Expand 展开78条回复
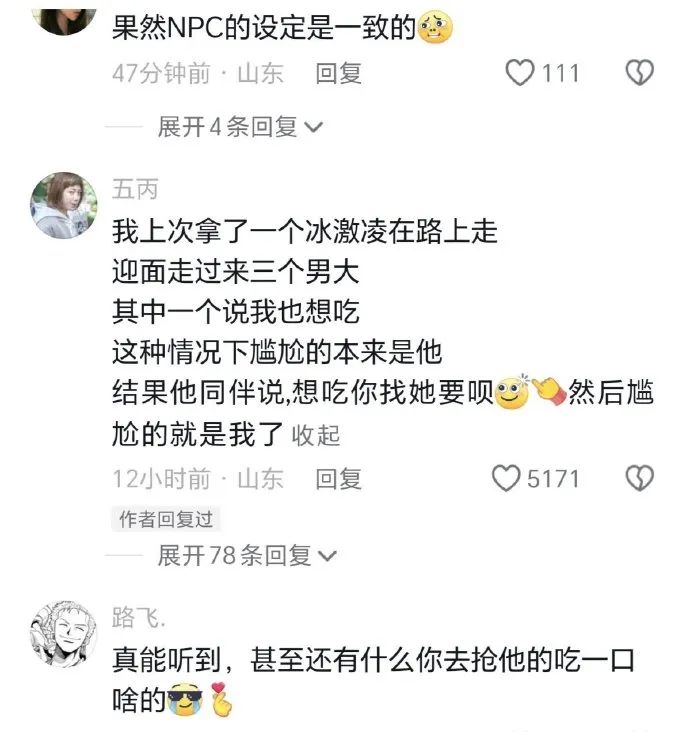The image size is (690, 732). click(246, 556)
